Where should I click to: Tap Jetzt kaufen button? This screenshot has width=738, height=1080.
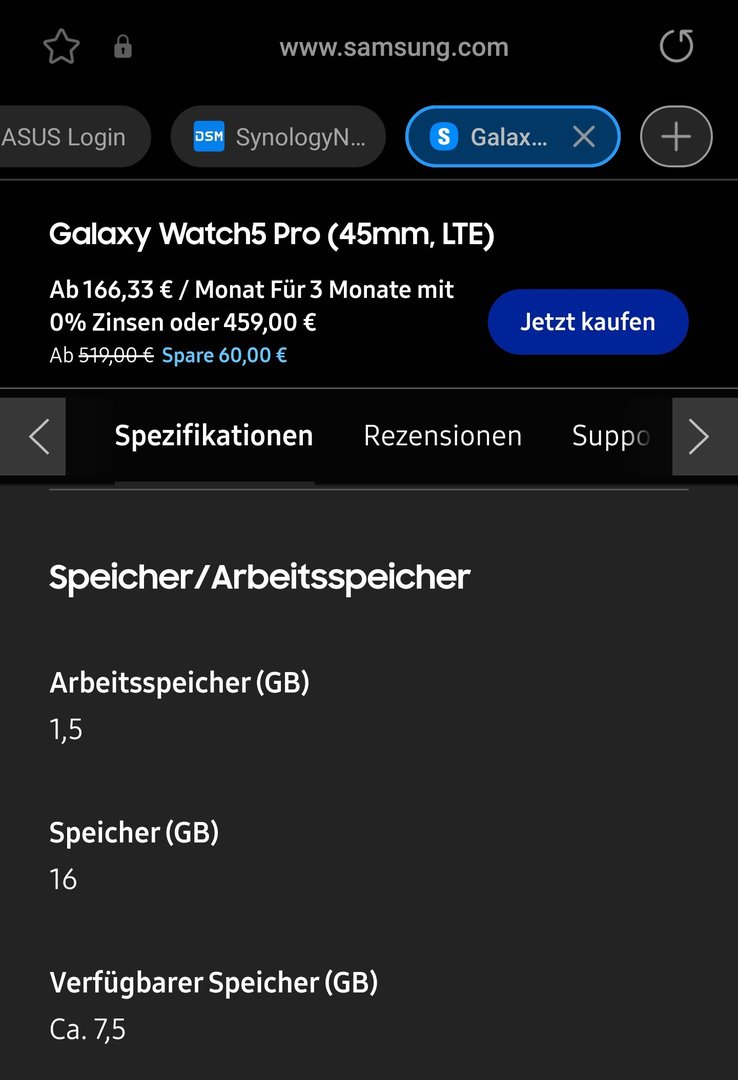[587, 322]
